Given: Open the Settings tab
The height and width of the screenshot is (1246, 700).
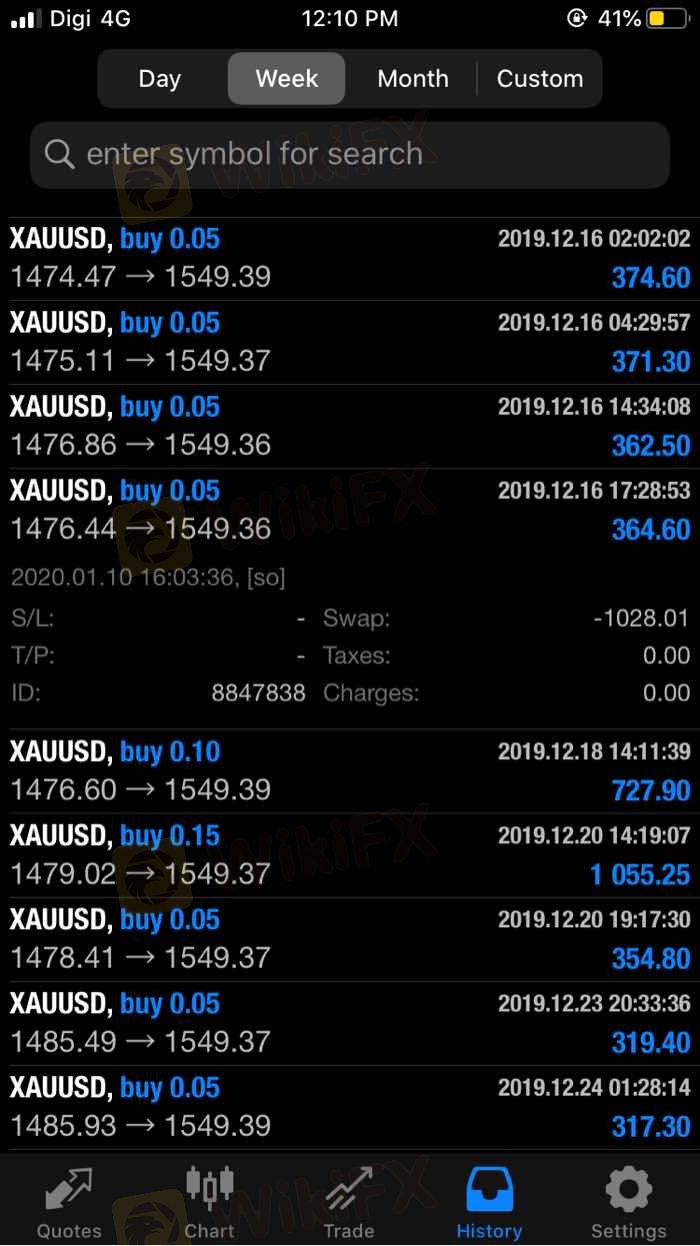Looking at the screenshot, I should tap(628, 1203).
